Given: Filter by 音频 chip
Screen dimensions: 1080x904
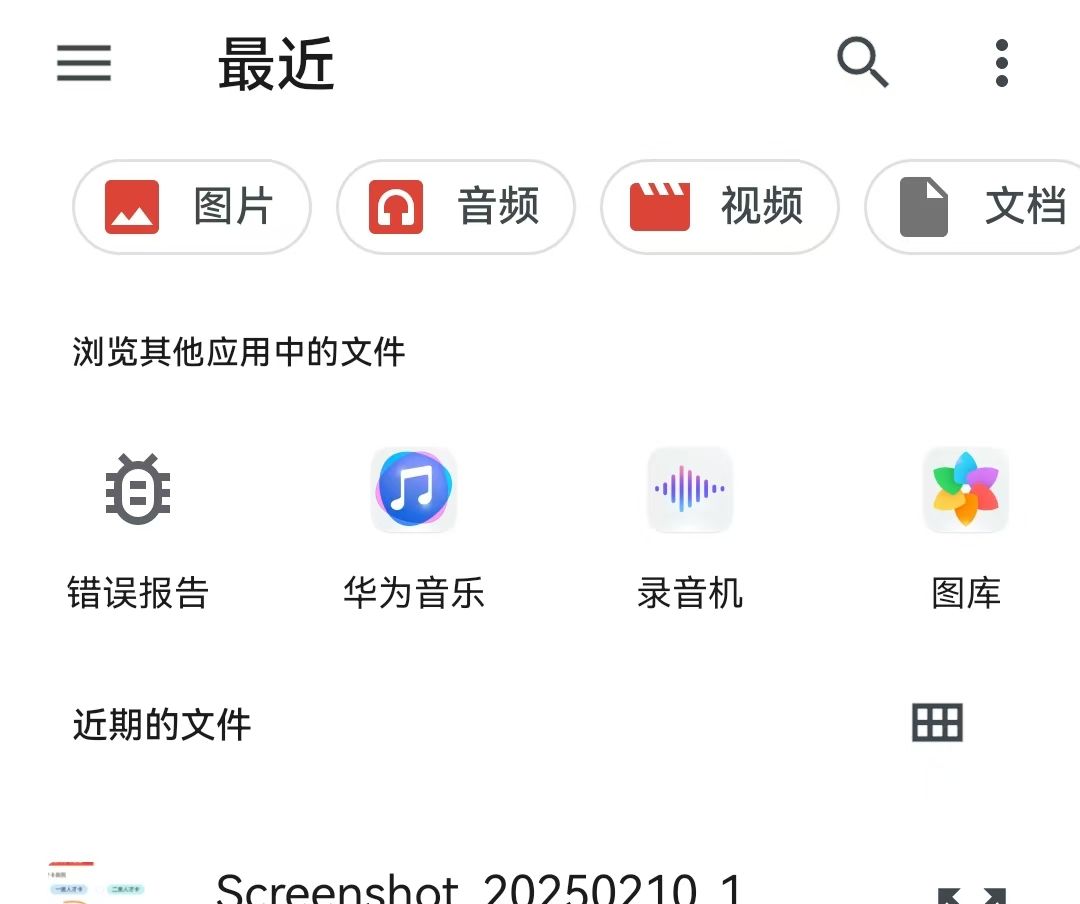Looking at the screenshot, I should pyautogui.click(x=456, y=207).
